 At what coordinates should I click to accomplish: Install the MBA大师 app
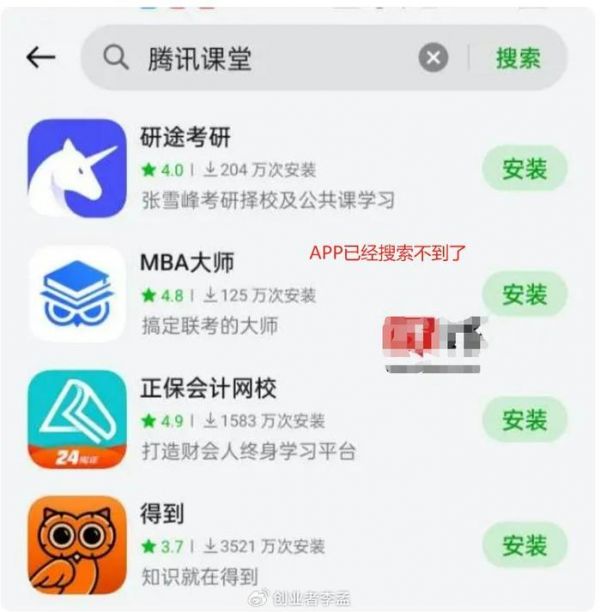click(x=524, y=294)
